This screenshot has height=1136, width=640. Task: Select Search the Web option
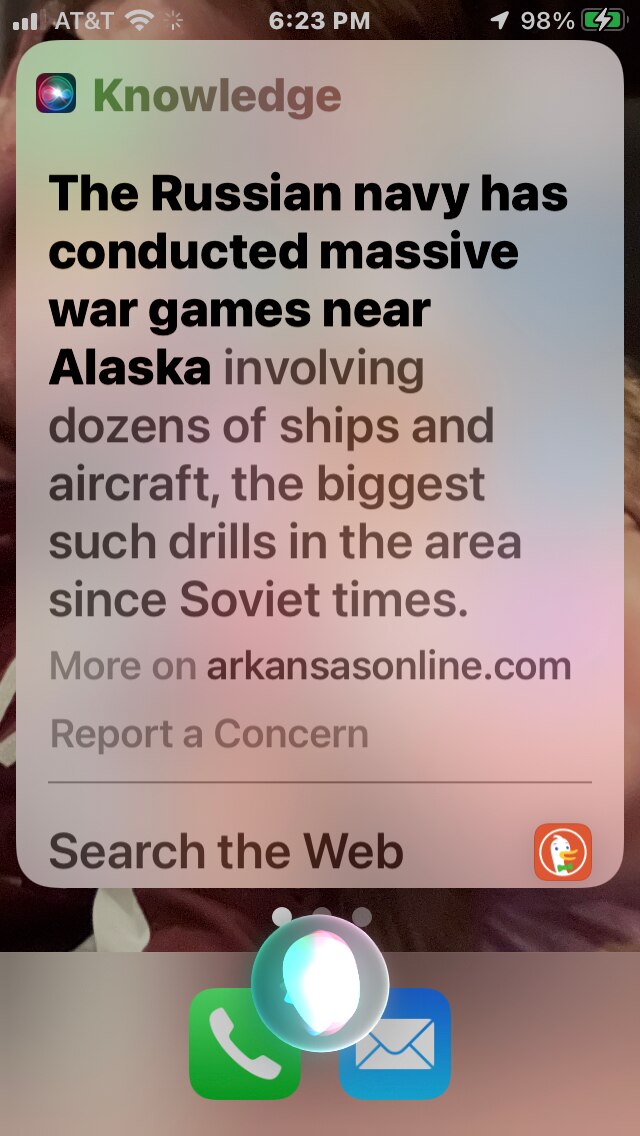click(x=226, y=852)
